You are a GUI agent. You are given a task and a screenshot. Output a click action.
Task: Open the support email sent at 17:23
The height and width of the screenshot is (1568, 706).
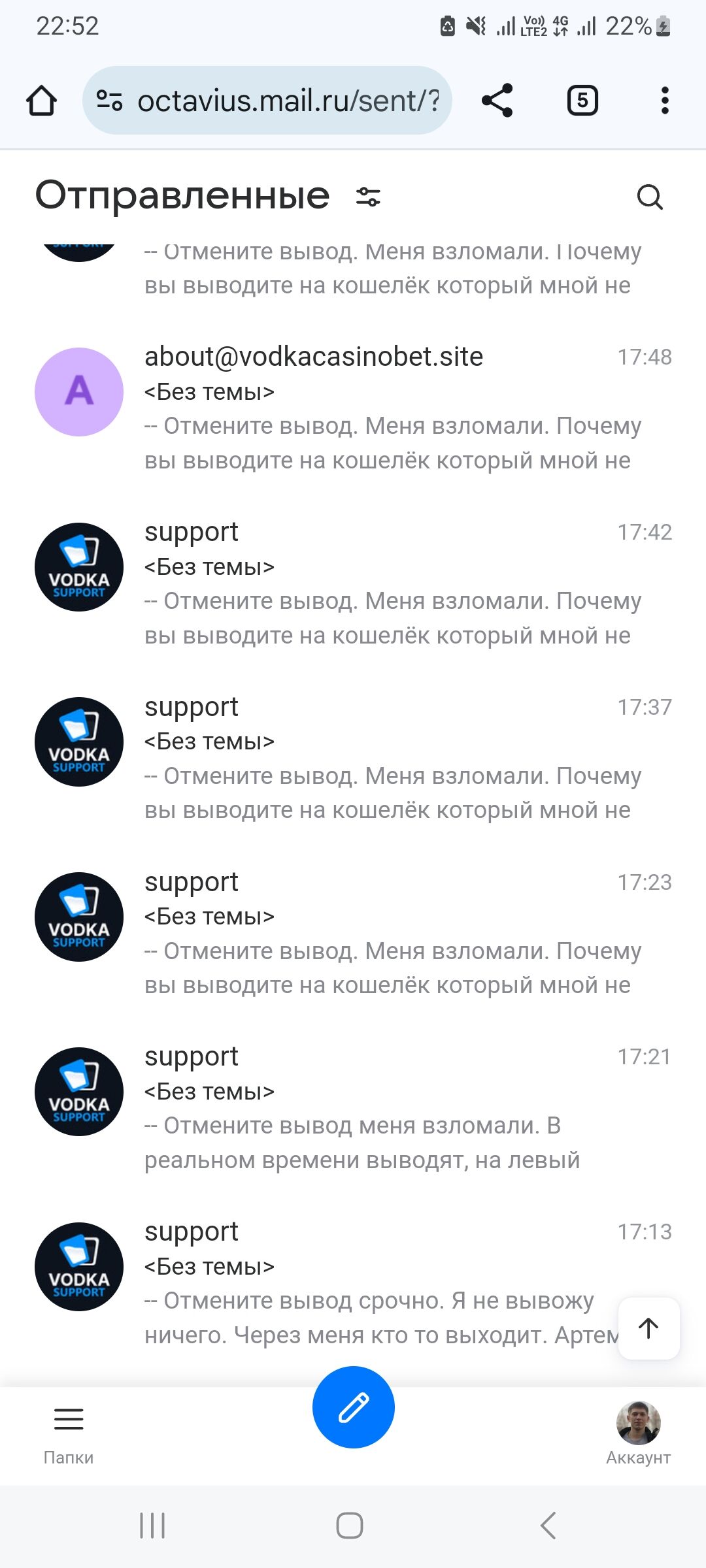click(x=392, y=933)
